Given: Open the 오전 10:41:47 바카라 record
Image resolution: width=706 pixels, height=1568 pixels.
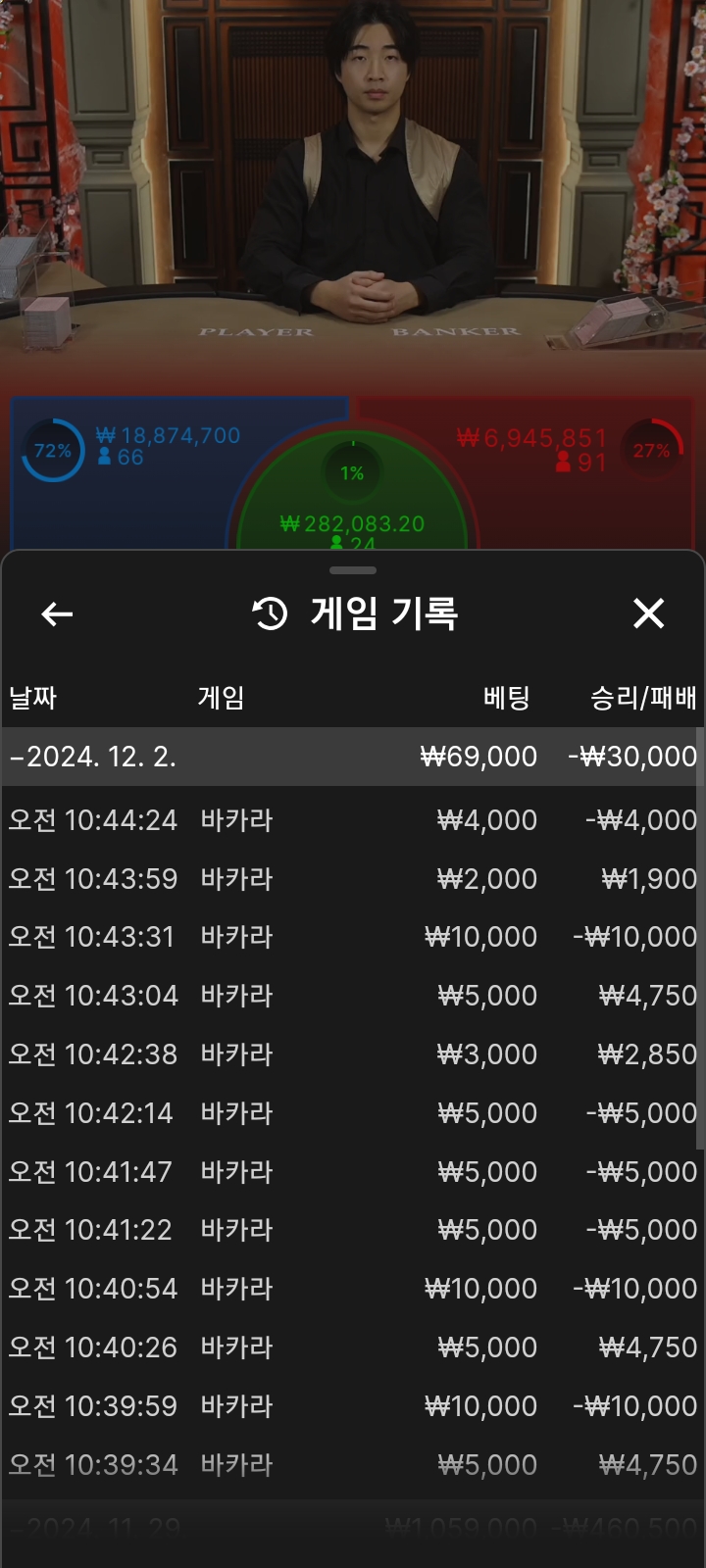Looking at the screenshot, I should [351, 1172].
